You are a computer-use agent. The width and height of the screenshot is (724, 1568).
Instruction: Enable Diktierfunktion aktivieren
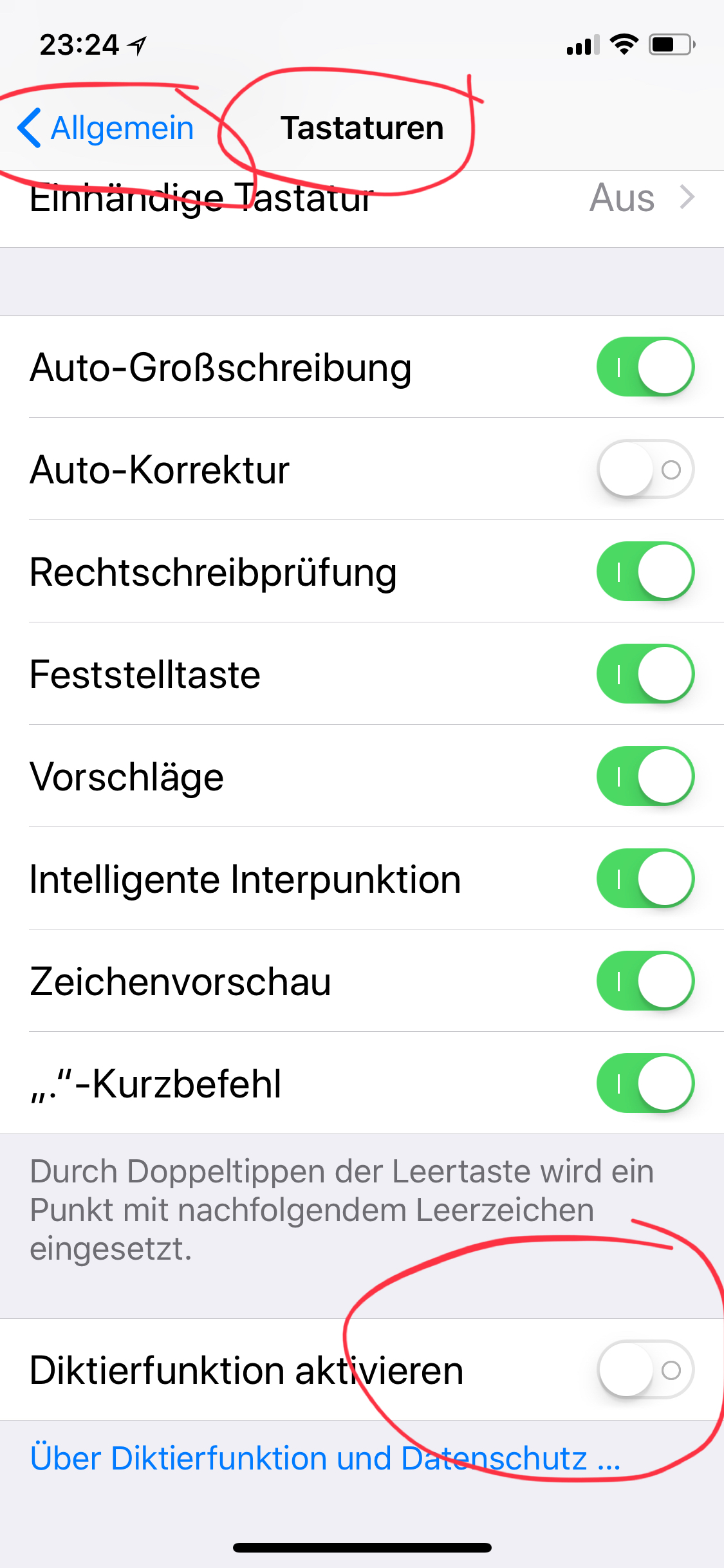point(645,1370)
